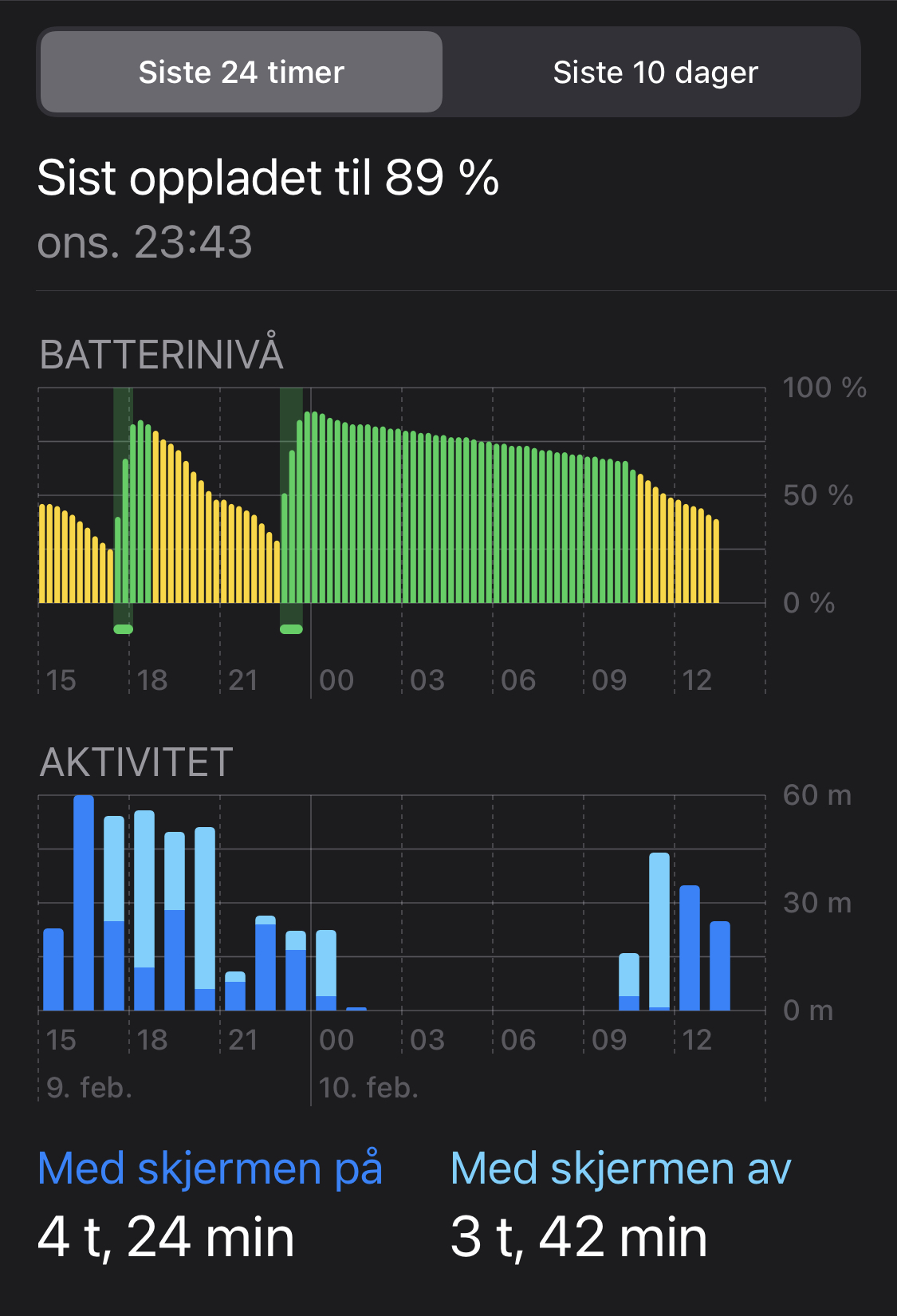This screenshot has width=897, height=1316.
Task: Select the second charging period before 00
Action: coord(291,510)
